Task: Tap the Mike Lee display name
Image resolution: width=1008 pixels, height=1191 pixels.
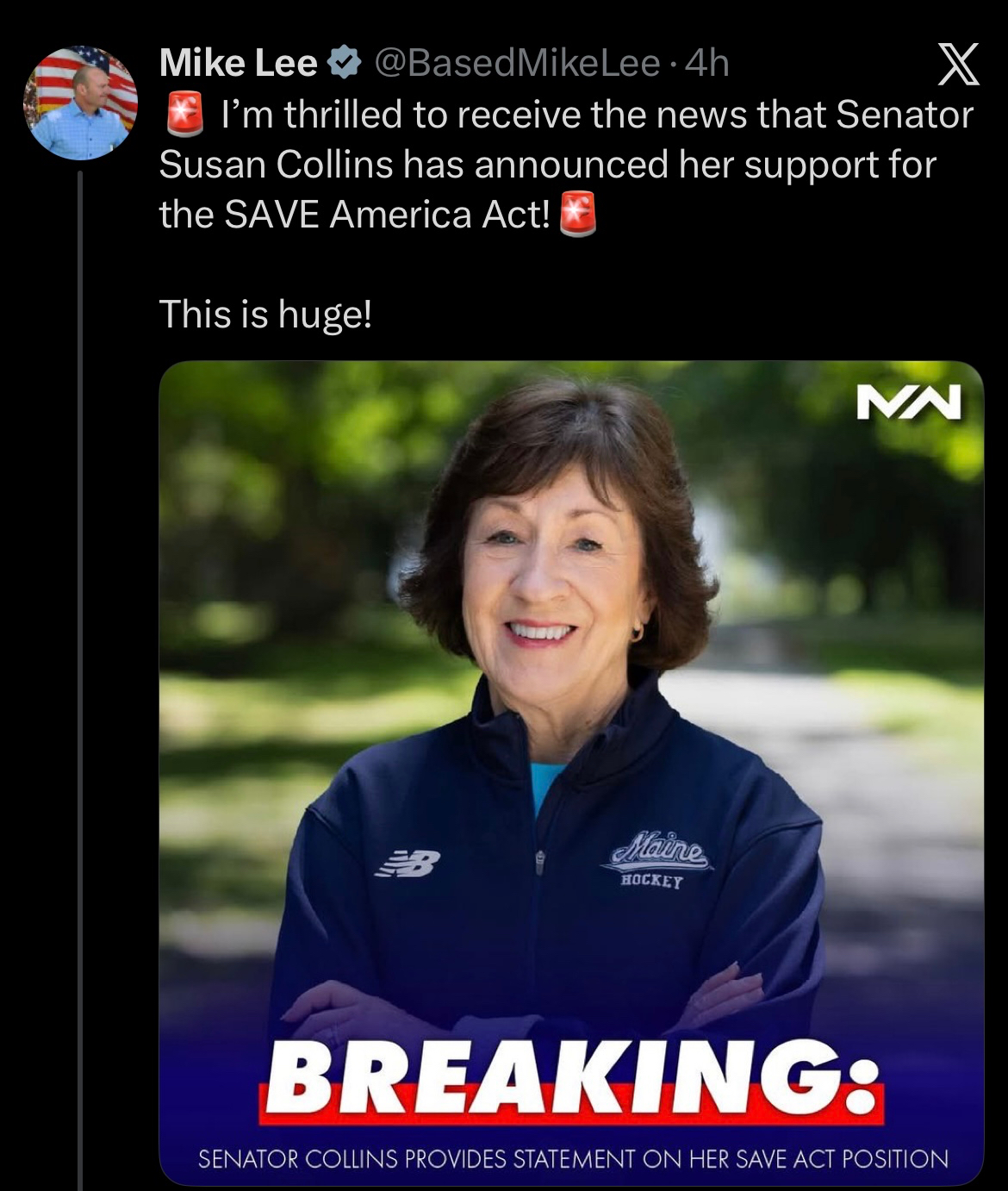Action: click(x=238, y=63)
